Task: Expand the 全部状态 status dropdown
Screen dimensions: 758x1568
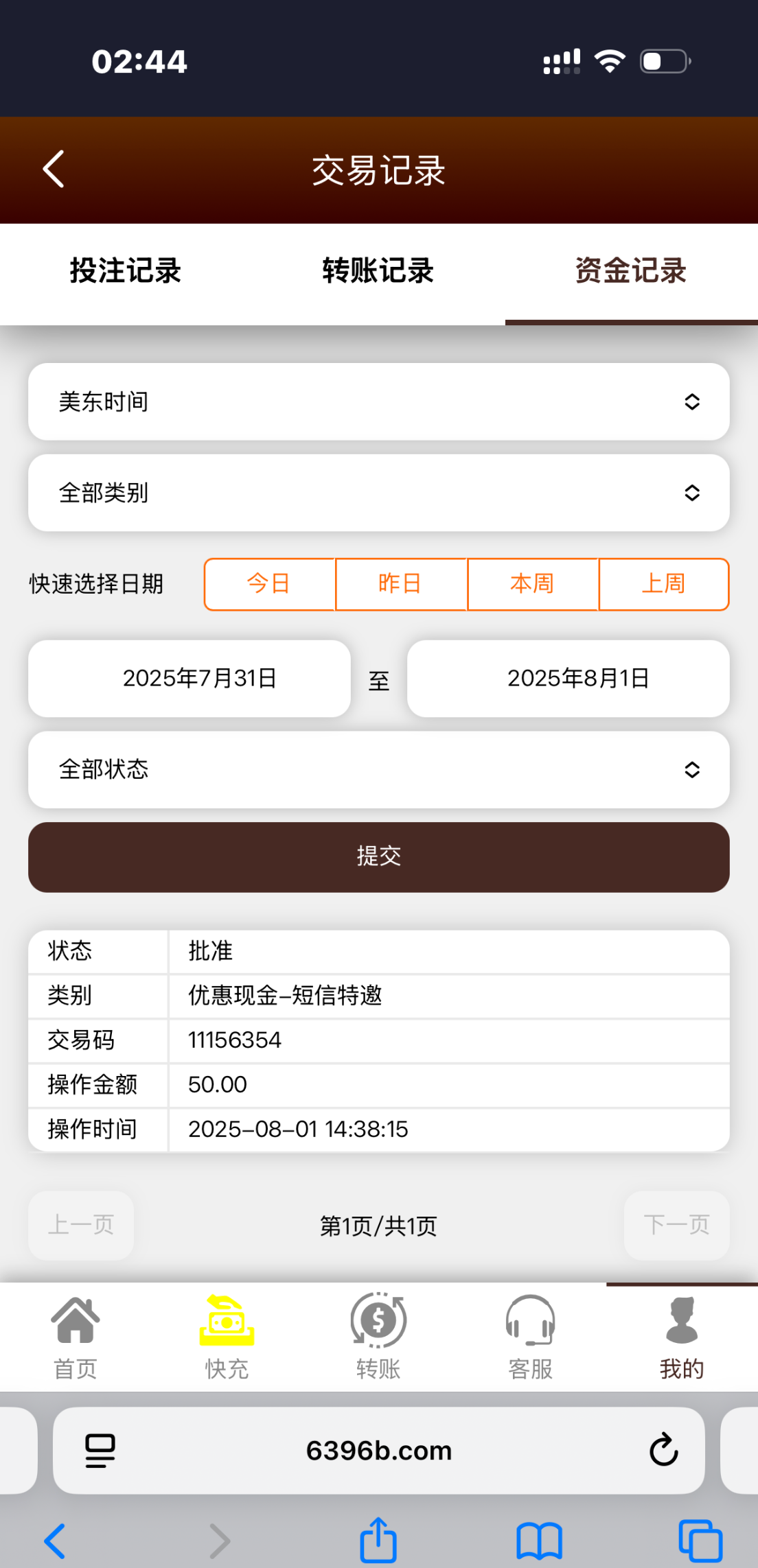Action: 378,769
